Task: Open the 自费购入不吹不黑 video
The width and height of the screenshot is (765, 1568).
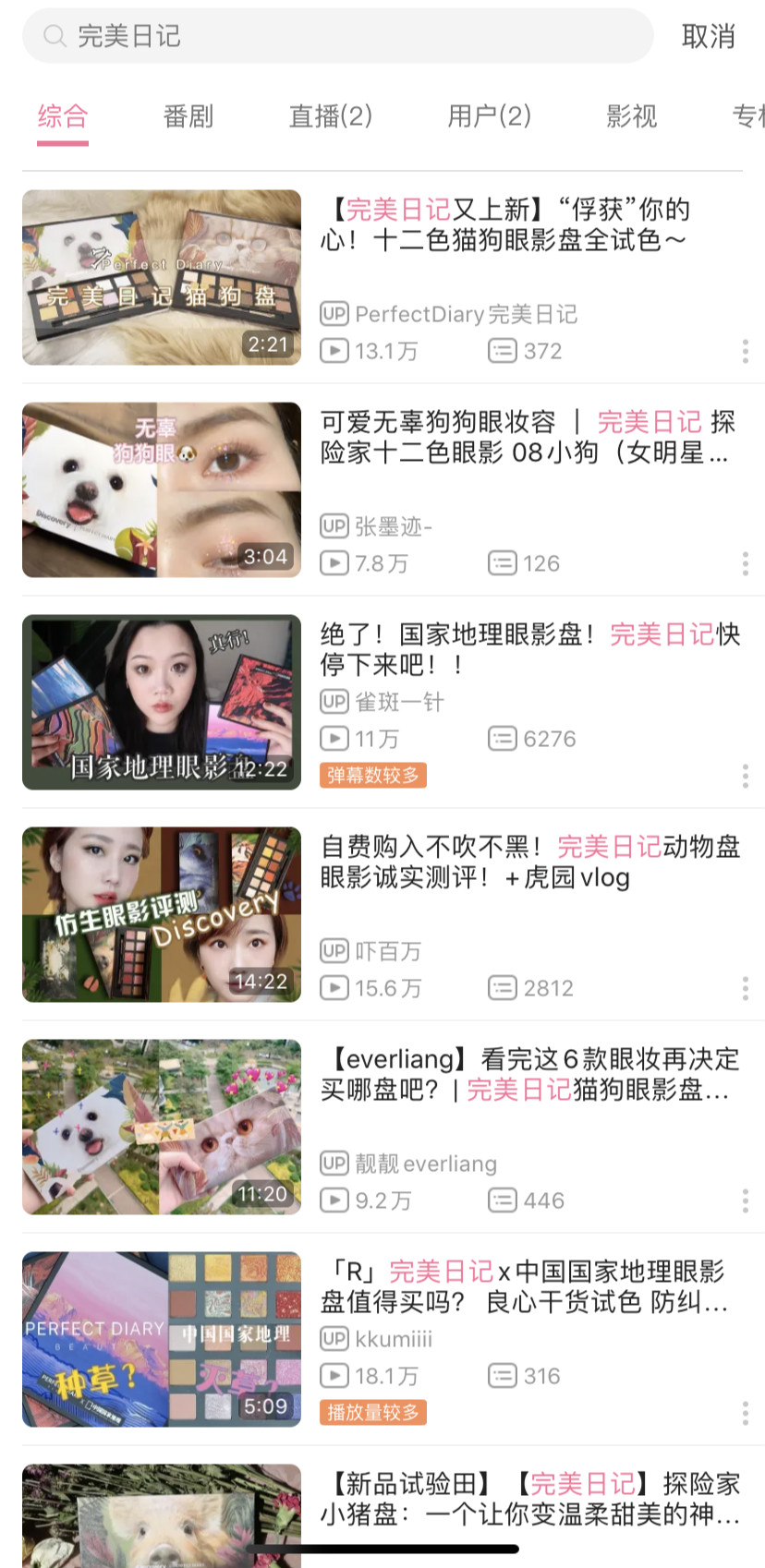Action: coord(529,862)
